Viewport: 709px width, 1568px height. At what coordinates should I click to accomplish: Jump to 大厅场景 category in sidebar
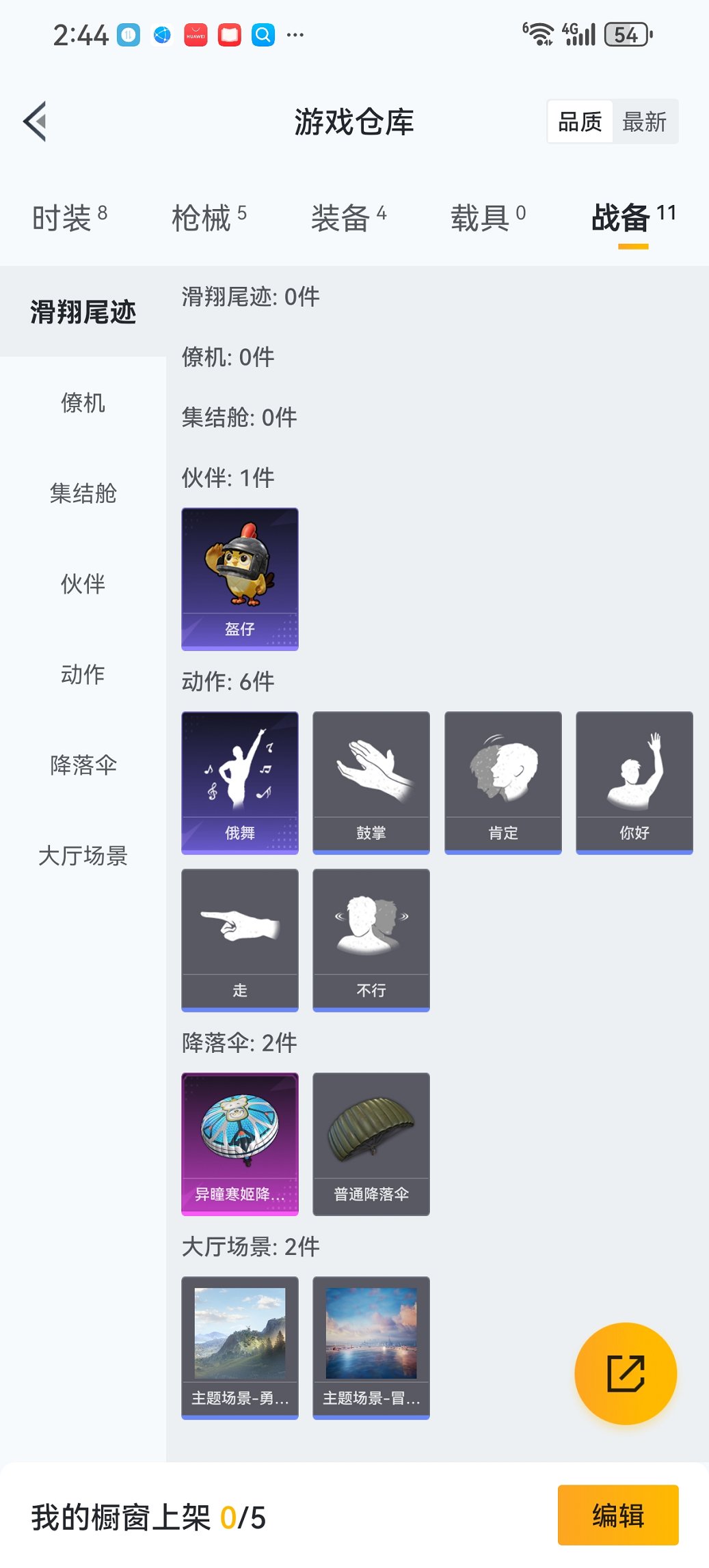click(x=82, y=856)
